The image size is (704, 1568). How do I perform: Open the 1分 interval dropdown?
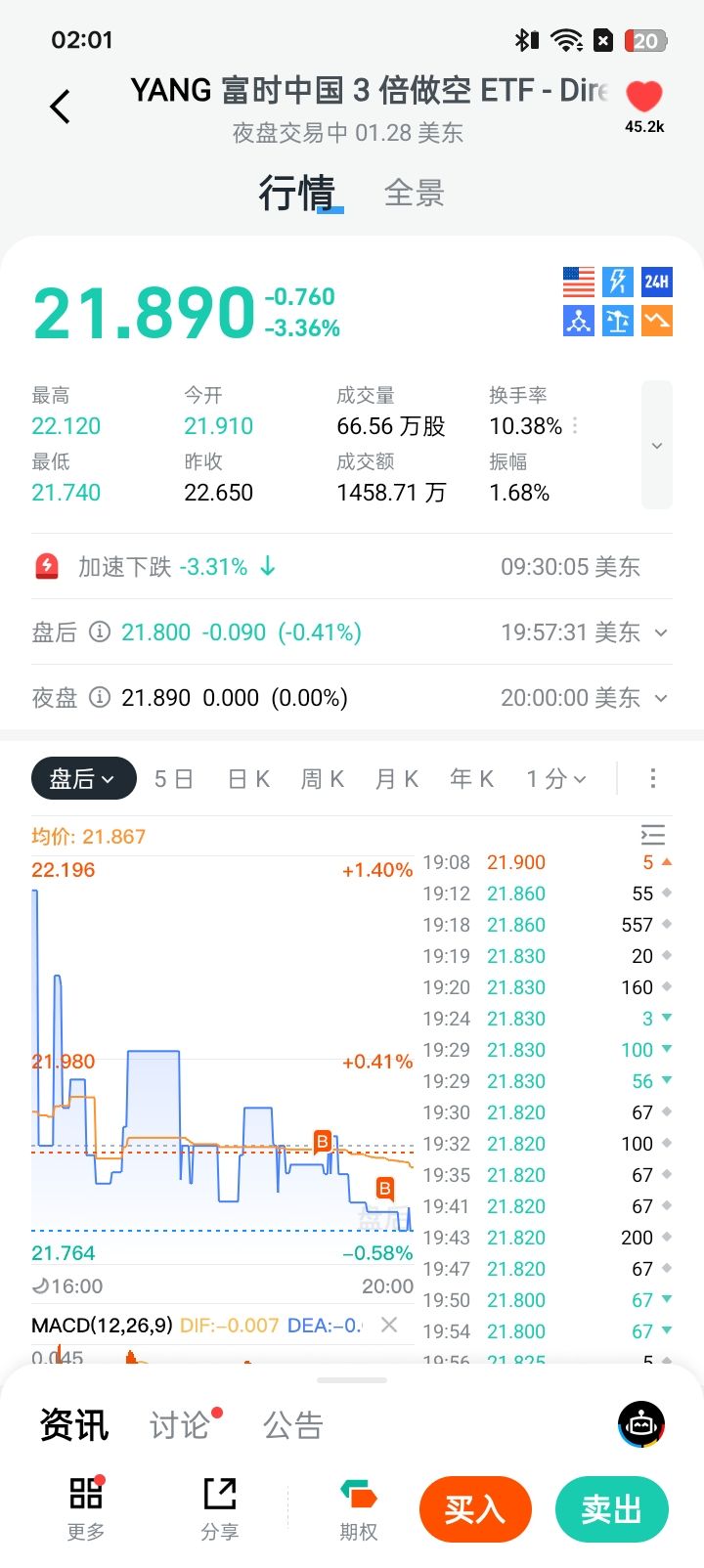click(x=555, y=779)
